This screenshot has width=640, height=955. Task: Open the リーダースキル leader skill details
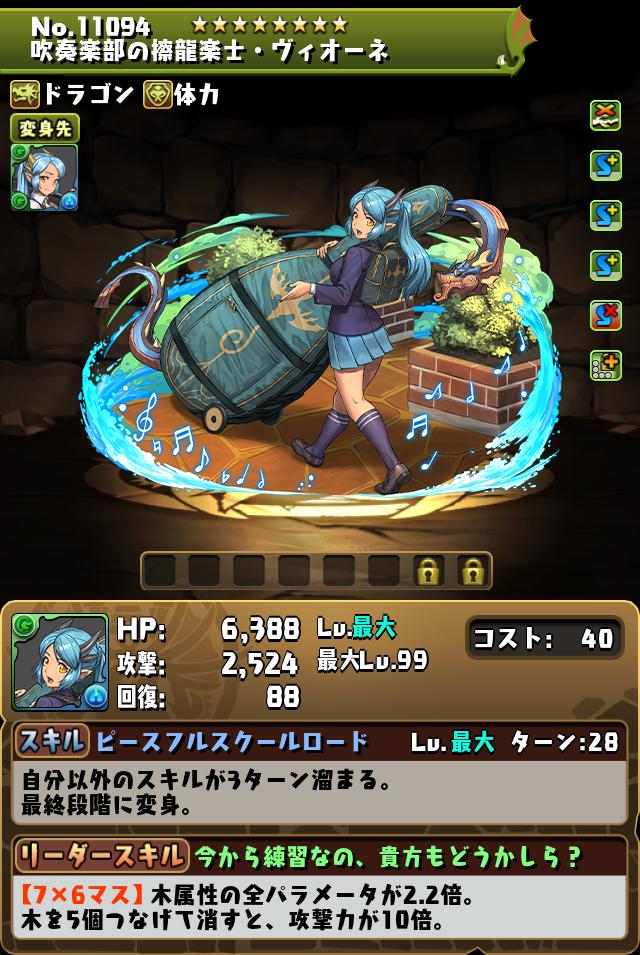click(100, 855)
